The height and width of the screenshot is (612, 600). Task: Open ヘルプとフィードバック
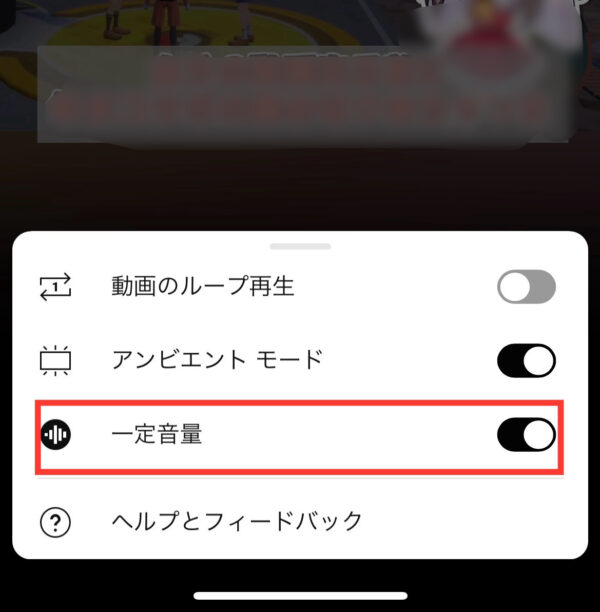(236, 521)
